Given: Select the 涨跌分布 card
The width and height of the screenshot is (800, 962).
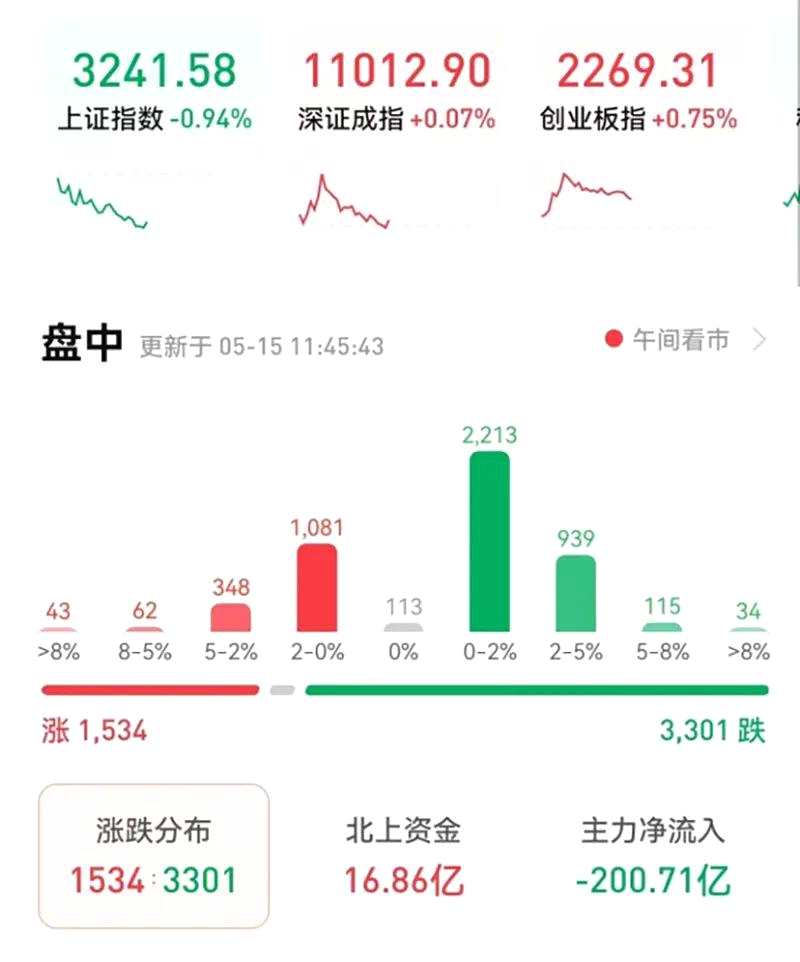Looking at the screenshot, I should click(154, 855).
